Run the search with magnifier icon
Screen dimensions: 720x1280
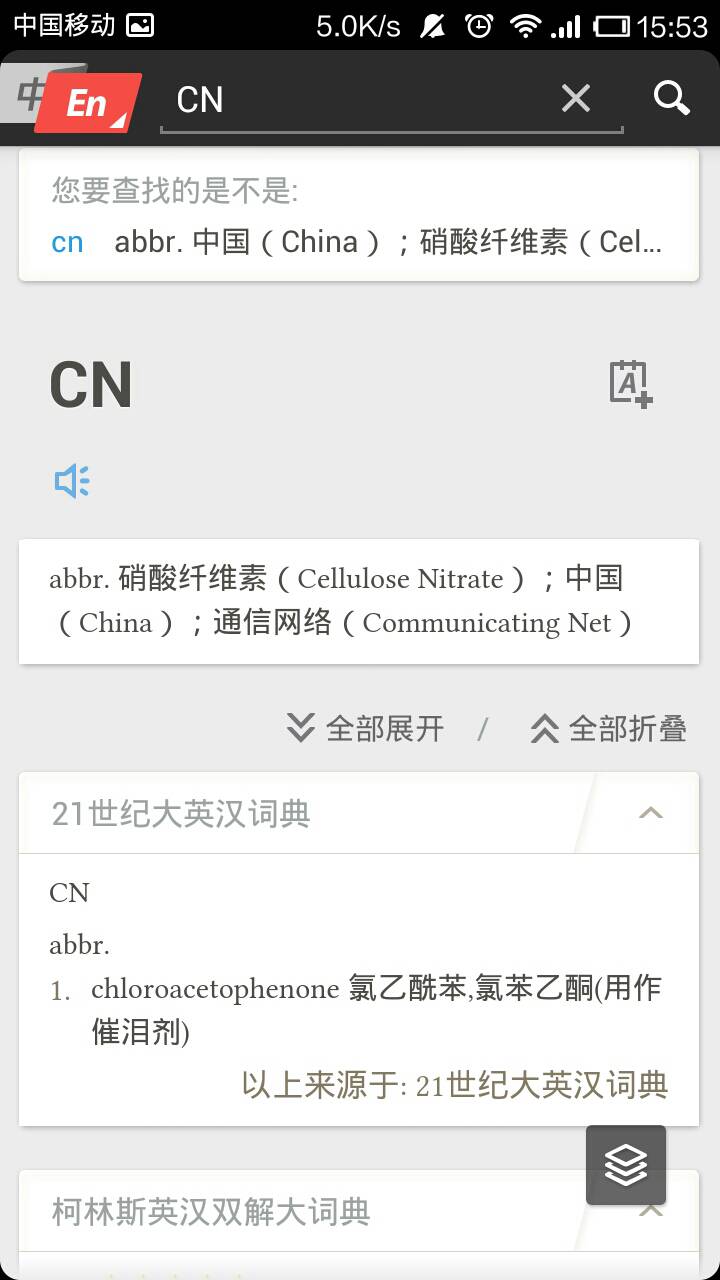point(672,98)
